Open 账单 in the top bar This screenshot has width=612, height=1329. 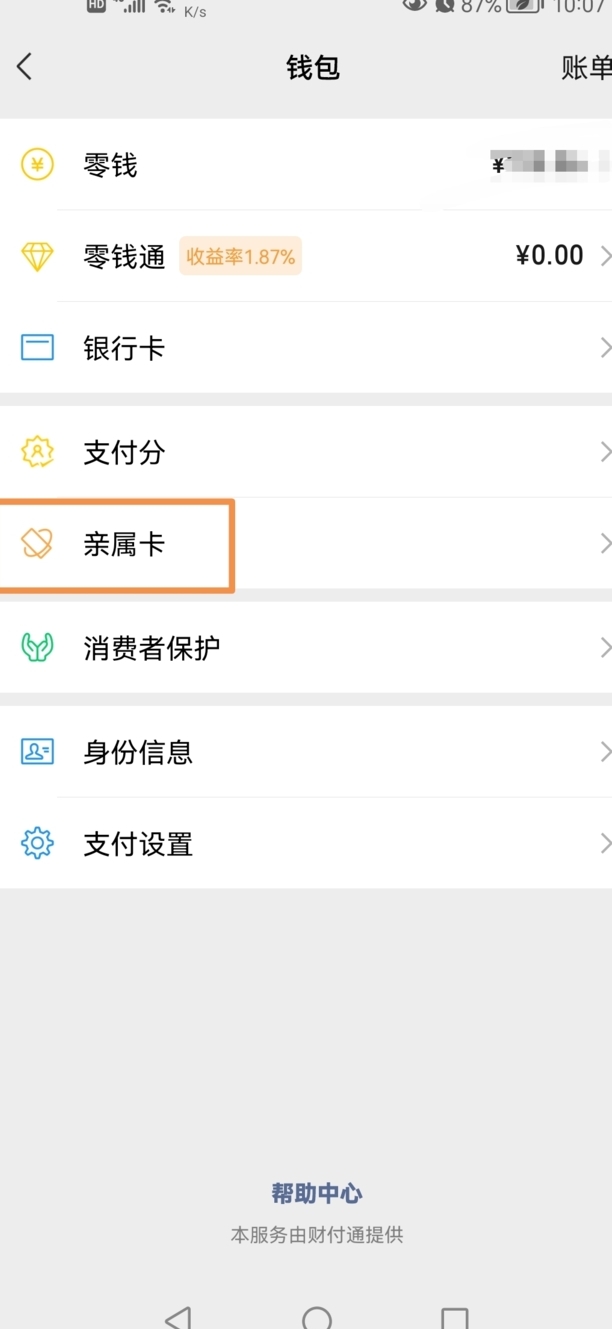586,68
